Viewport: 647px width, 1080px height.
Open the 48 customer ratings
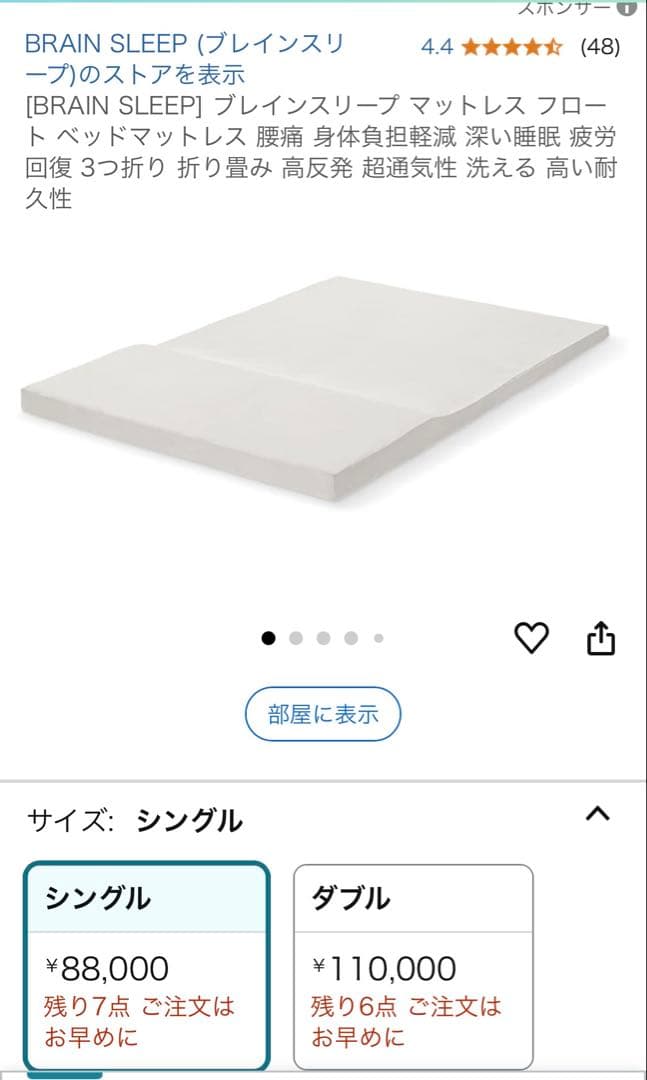pos(600,46)
